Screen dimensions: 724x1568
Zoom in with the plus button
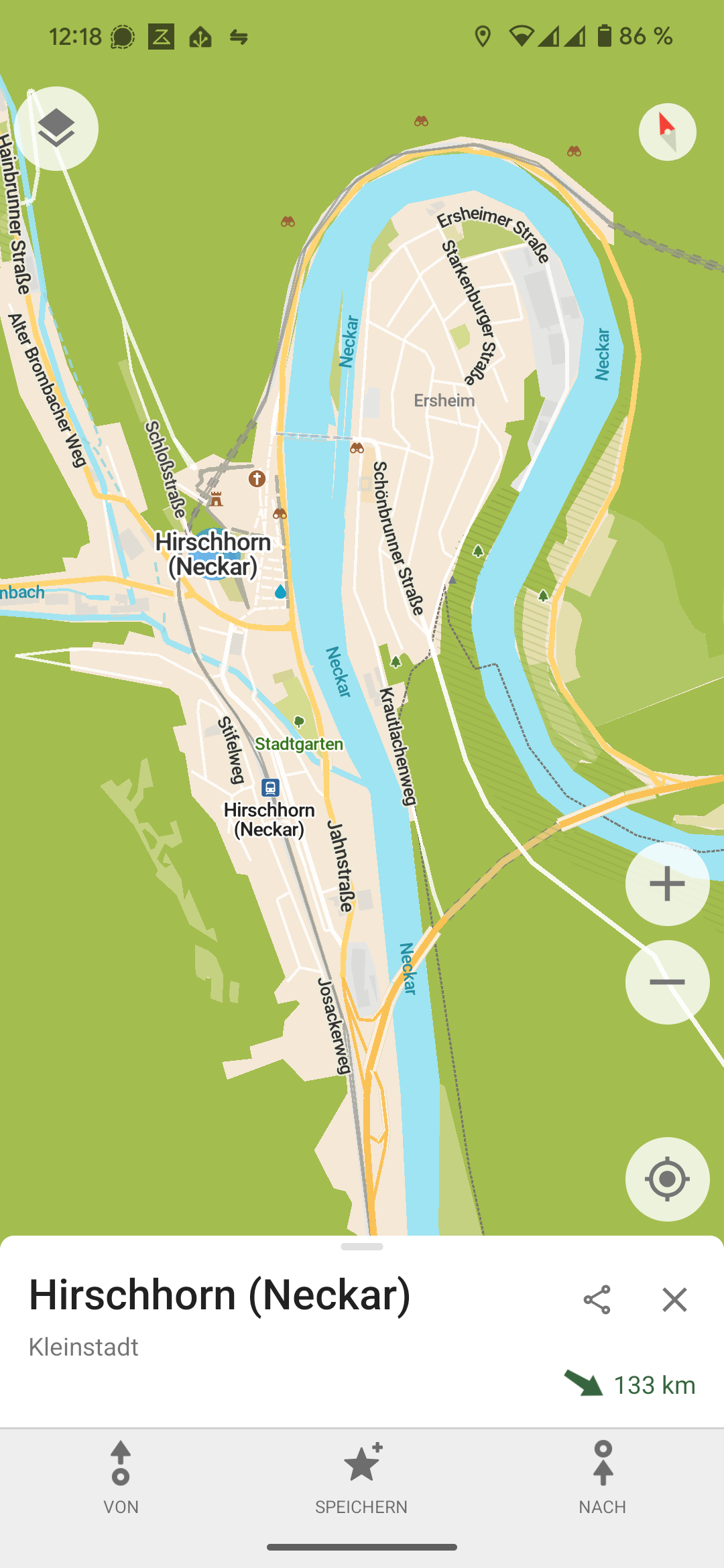(667, 884)
